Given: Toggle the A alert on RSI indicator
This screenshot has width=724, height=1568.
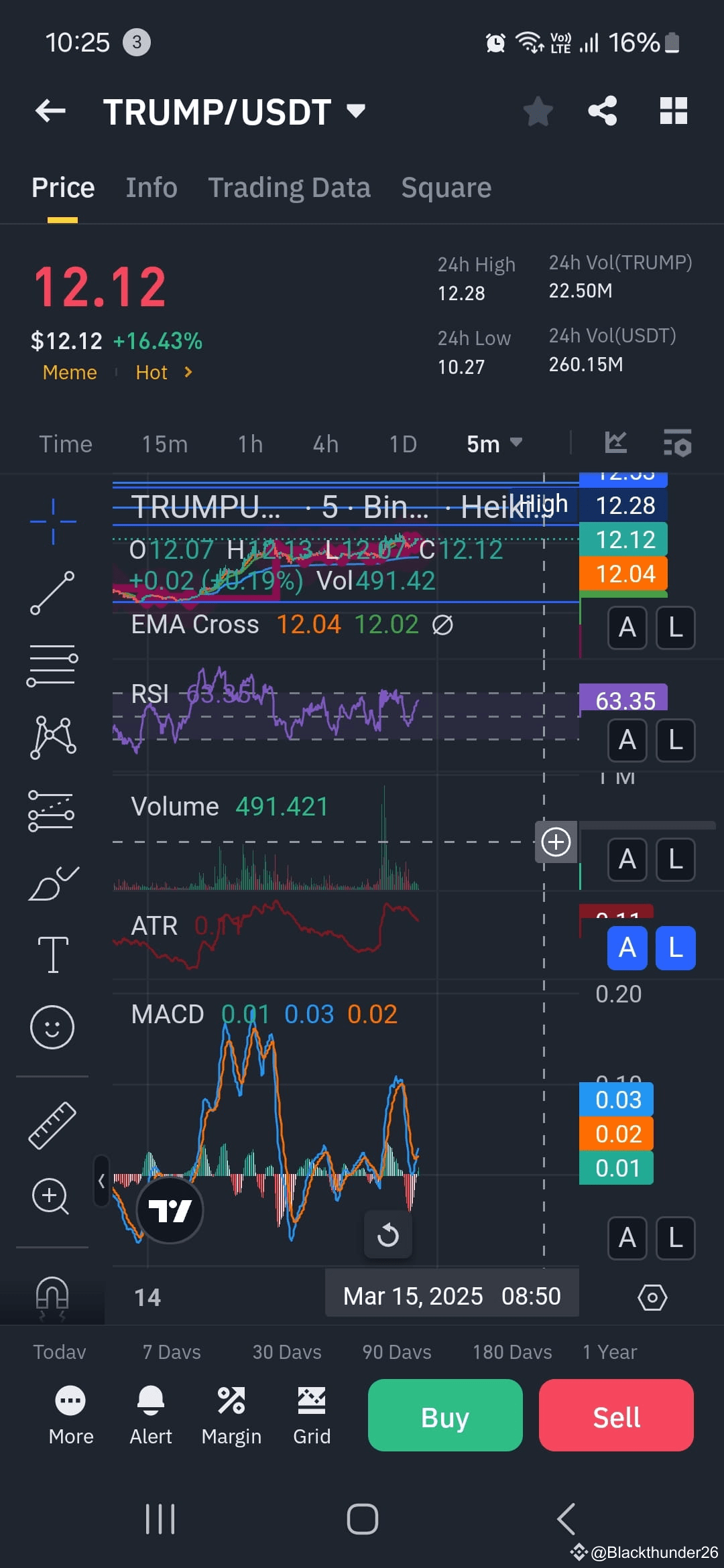Looking at the screenshot, I should pyautogui.click(x=627, y=740).
